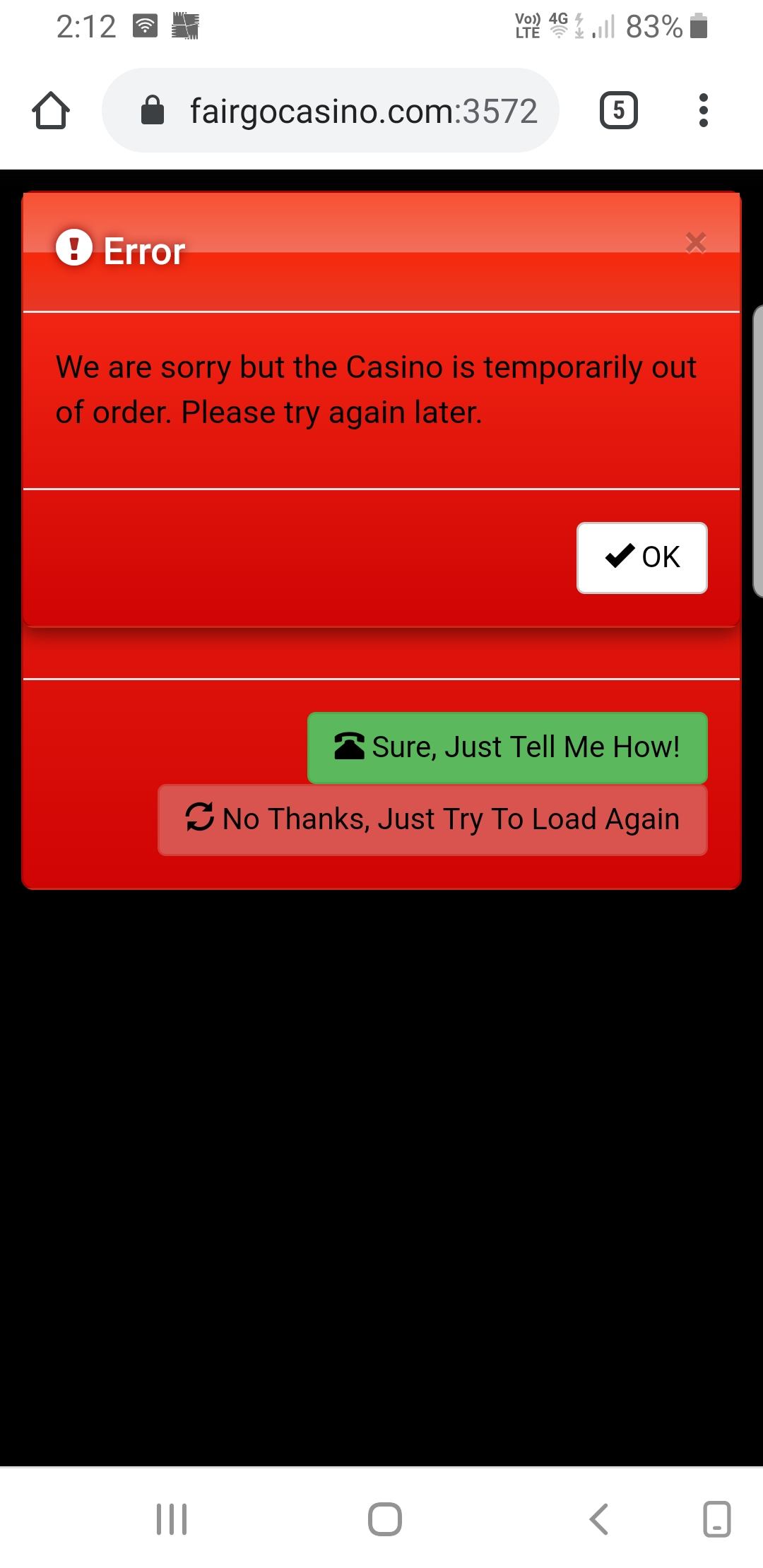The height and width of the screenshot is (1568, 763).
Task: Tap the OK button in error dialog
Action: click(641, 557)
